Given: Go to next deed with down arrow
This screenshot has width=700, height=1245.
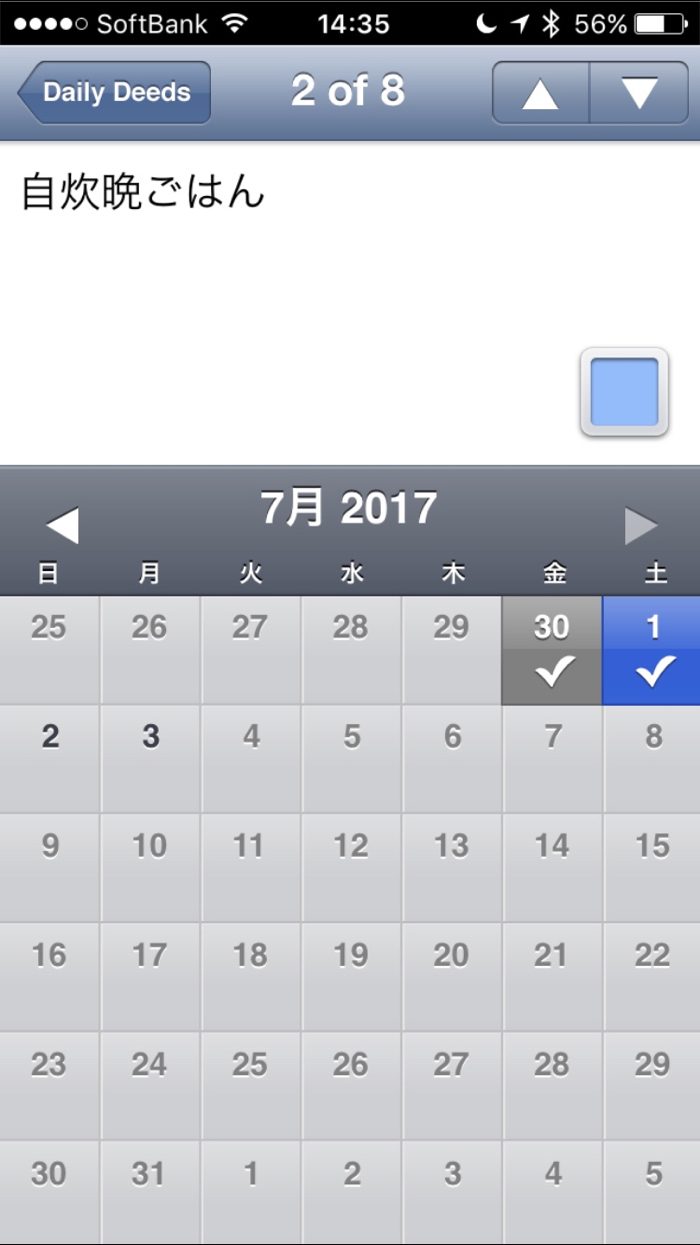Looking at the screenshot, I should coord(639,93).
